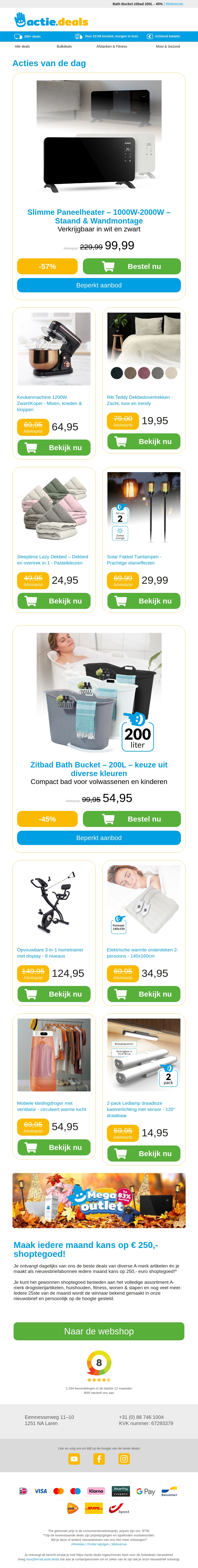This screenshot has height=1568, width=198.
Task: Open the Instagram social icon
Action: pyautogui.click(x=124, y=1458)
